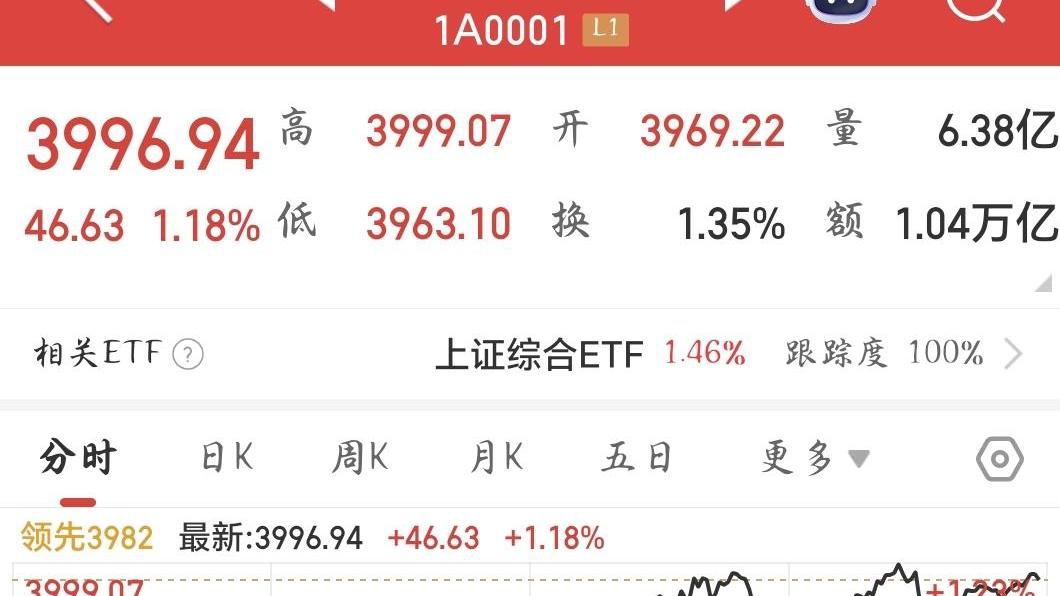
Task: View the 周K chart
Action: (360, 459)
